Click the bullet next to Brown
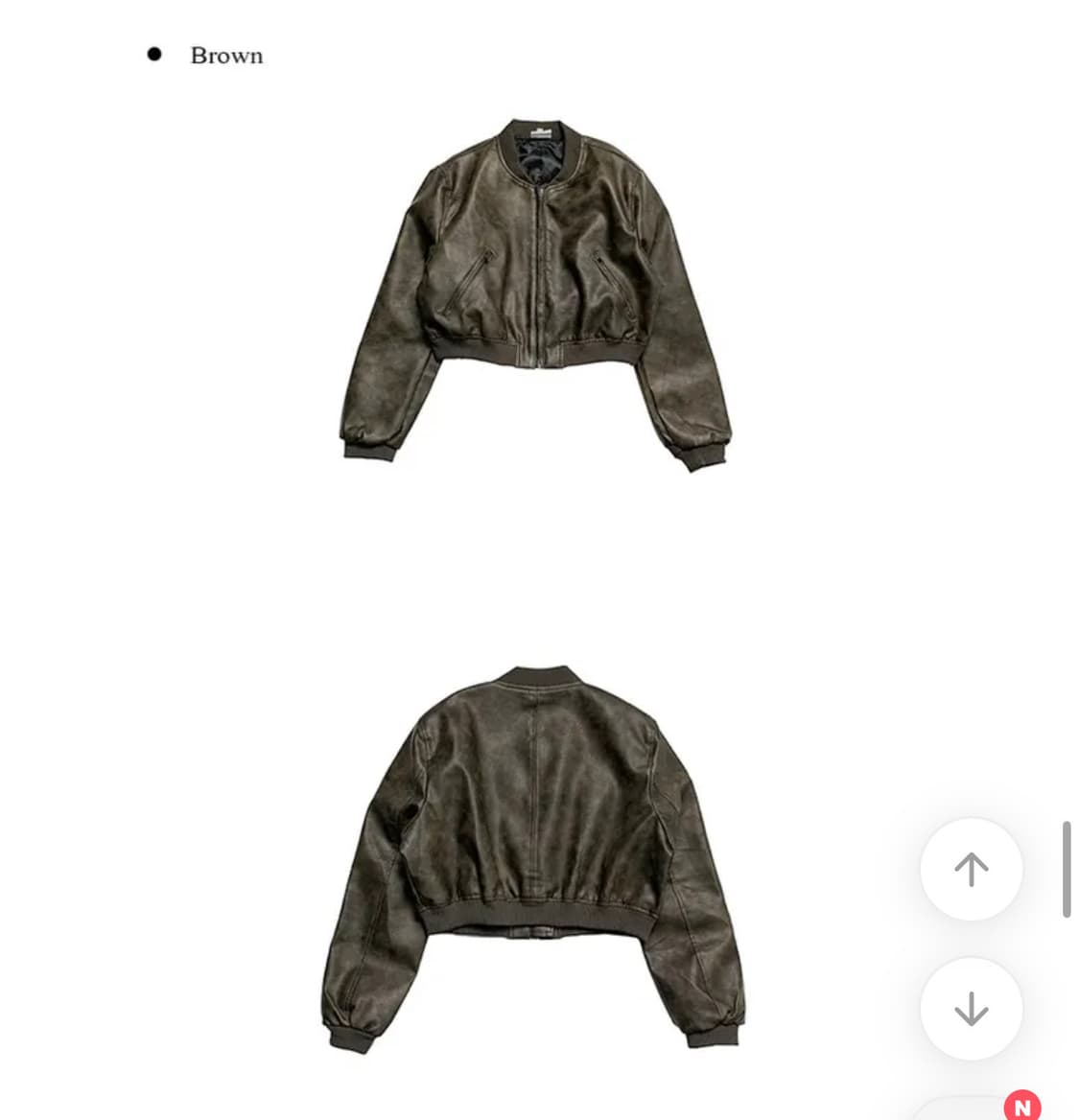 [155, 53]
